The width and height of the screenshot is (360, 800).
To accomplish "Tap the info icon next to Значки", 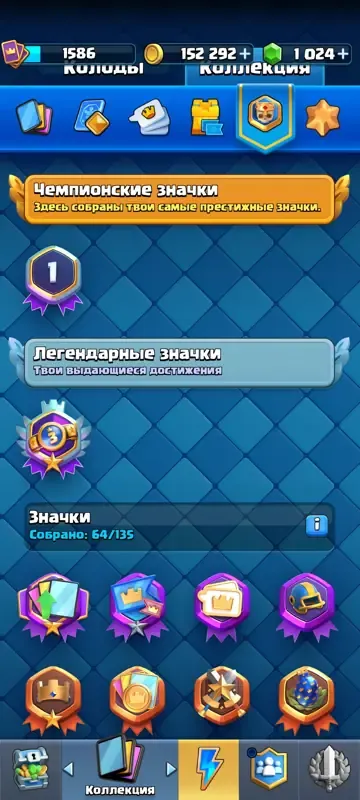I will (x=316, y=524).
